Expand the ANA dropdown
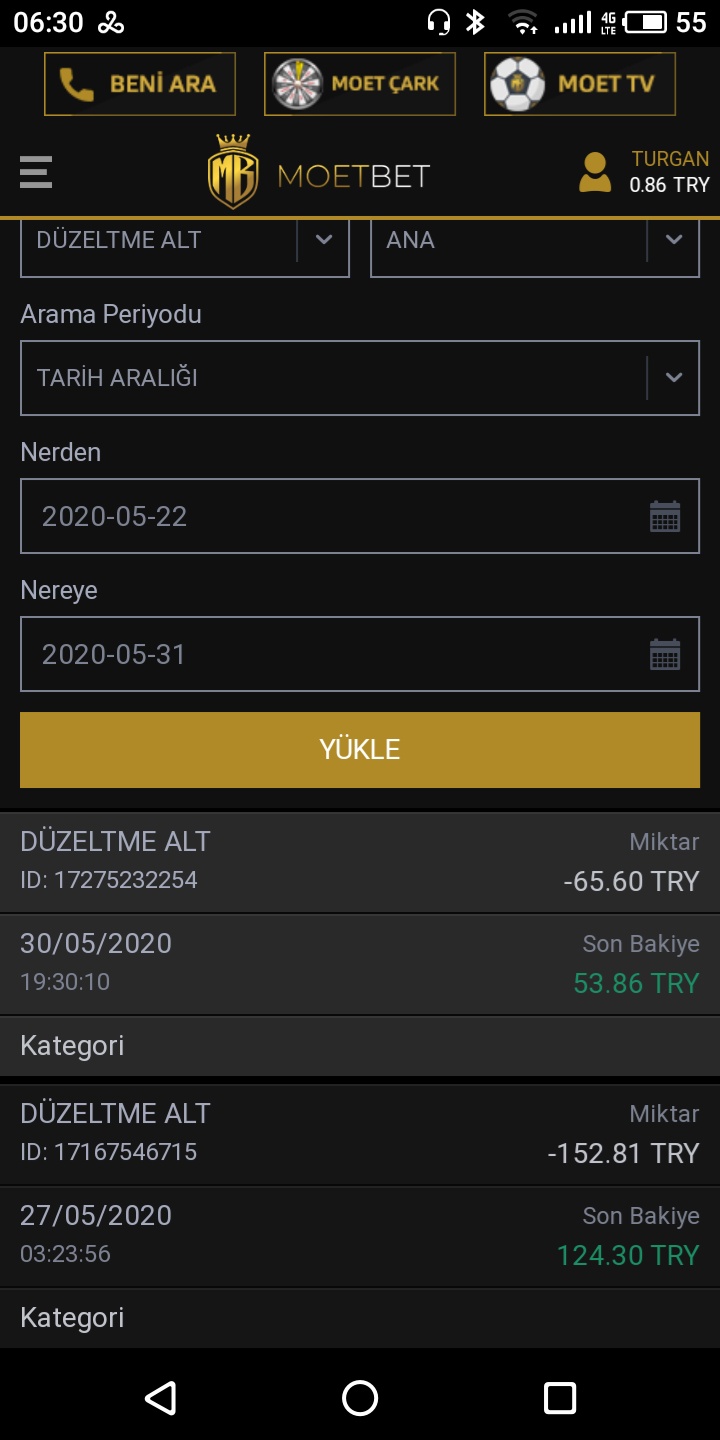 (534, 241)
